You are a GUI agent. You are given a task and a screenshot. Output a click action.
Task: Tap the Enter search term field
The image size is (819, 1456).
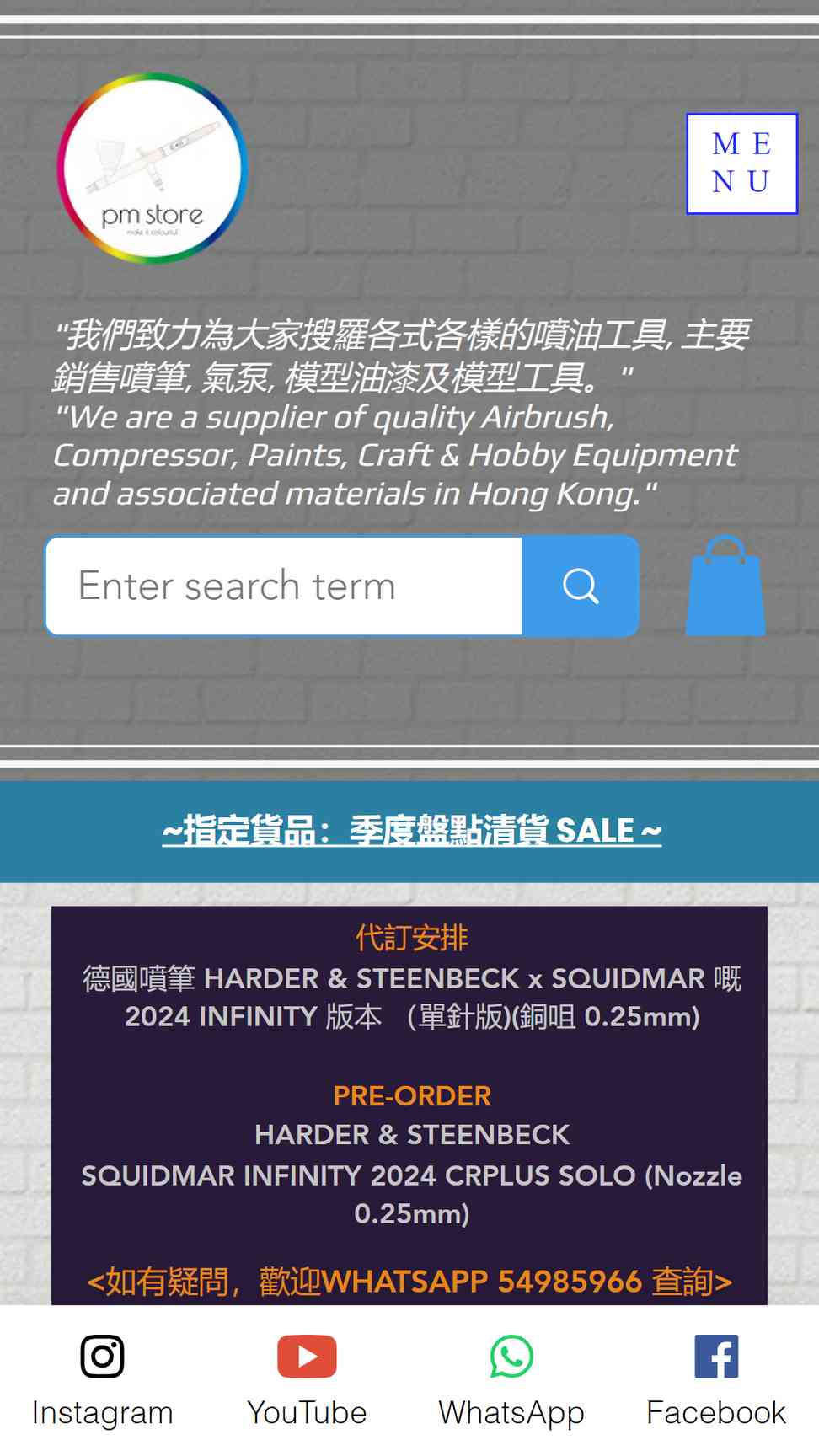point(285,586)
